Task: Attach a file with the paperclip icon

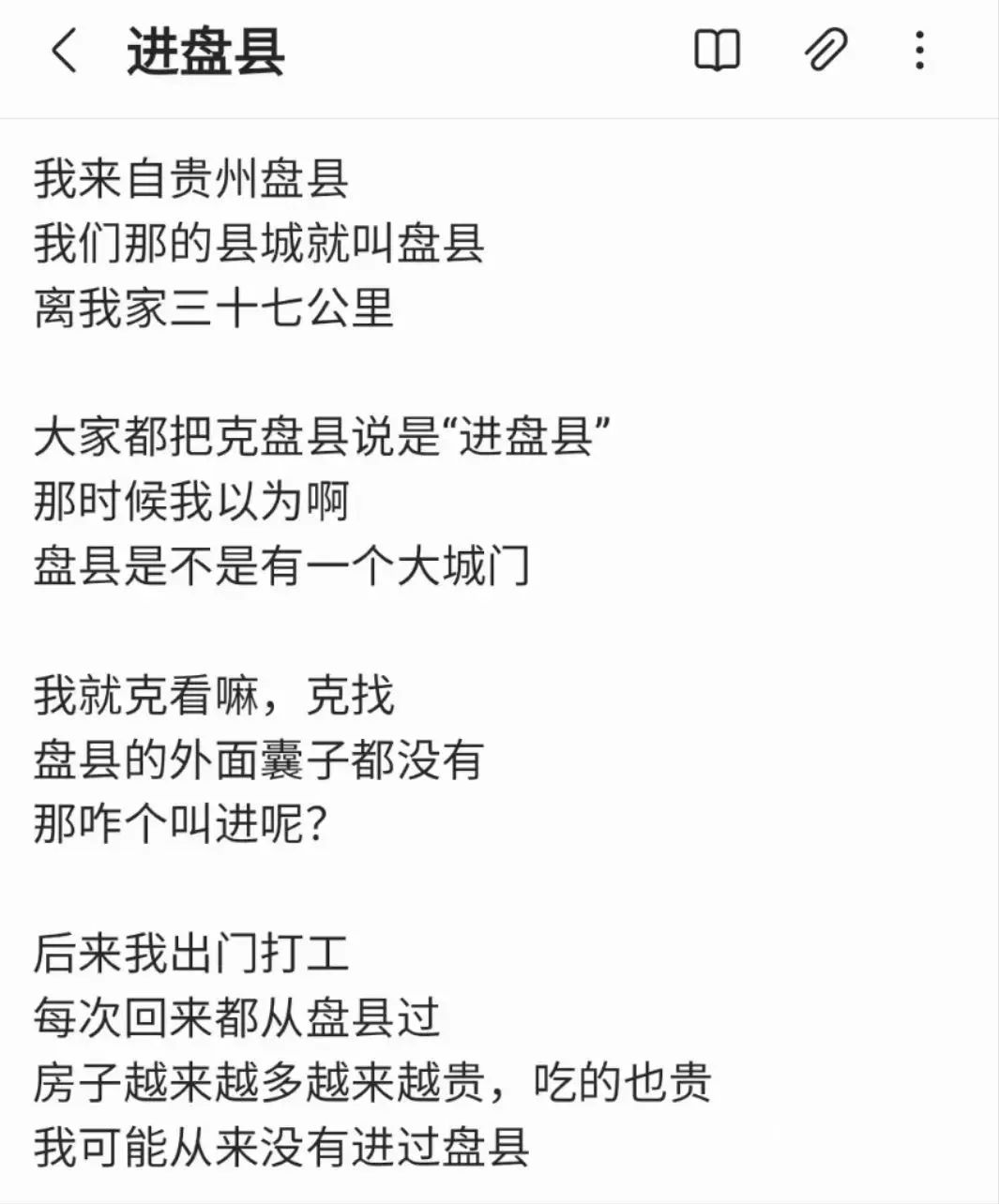Action: (x=825, y=51)
